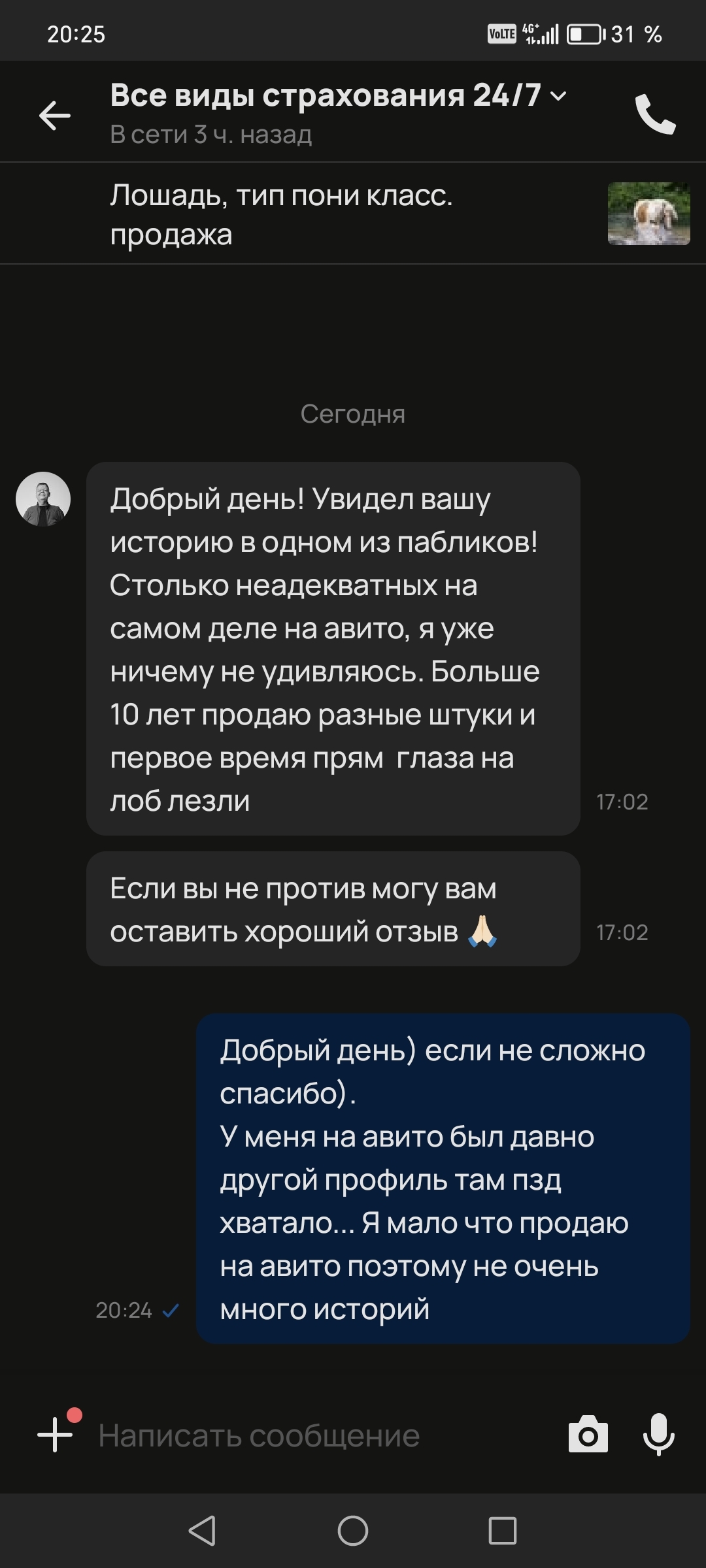Image resolution: width=706 pixels, height=1568 pixels.
Task: Open the sender's profile avatar
Action: click(x=43, y=499)
